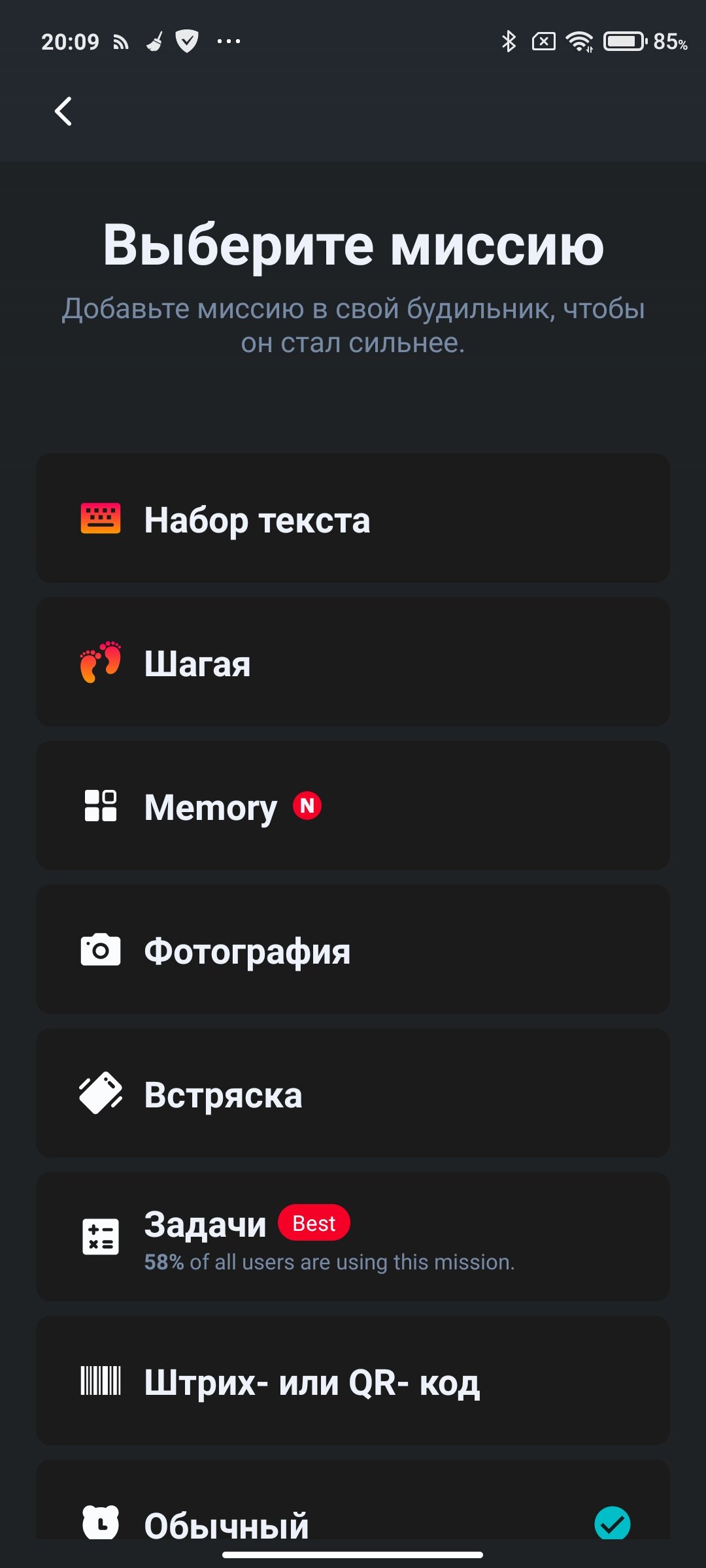Open Штрих- или QR- код mission
Screen dimensions: 706x1568
[353, 1380]
